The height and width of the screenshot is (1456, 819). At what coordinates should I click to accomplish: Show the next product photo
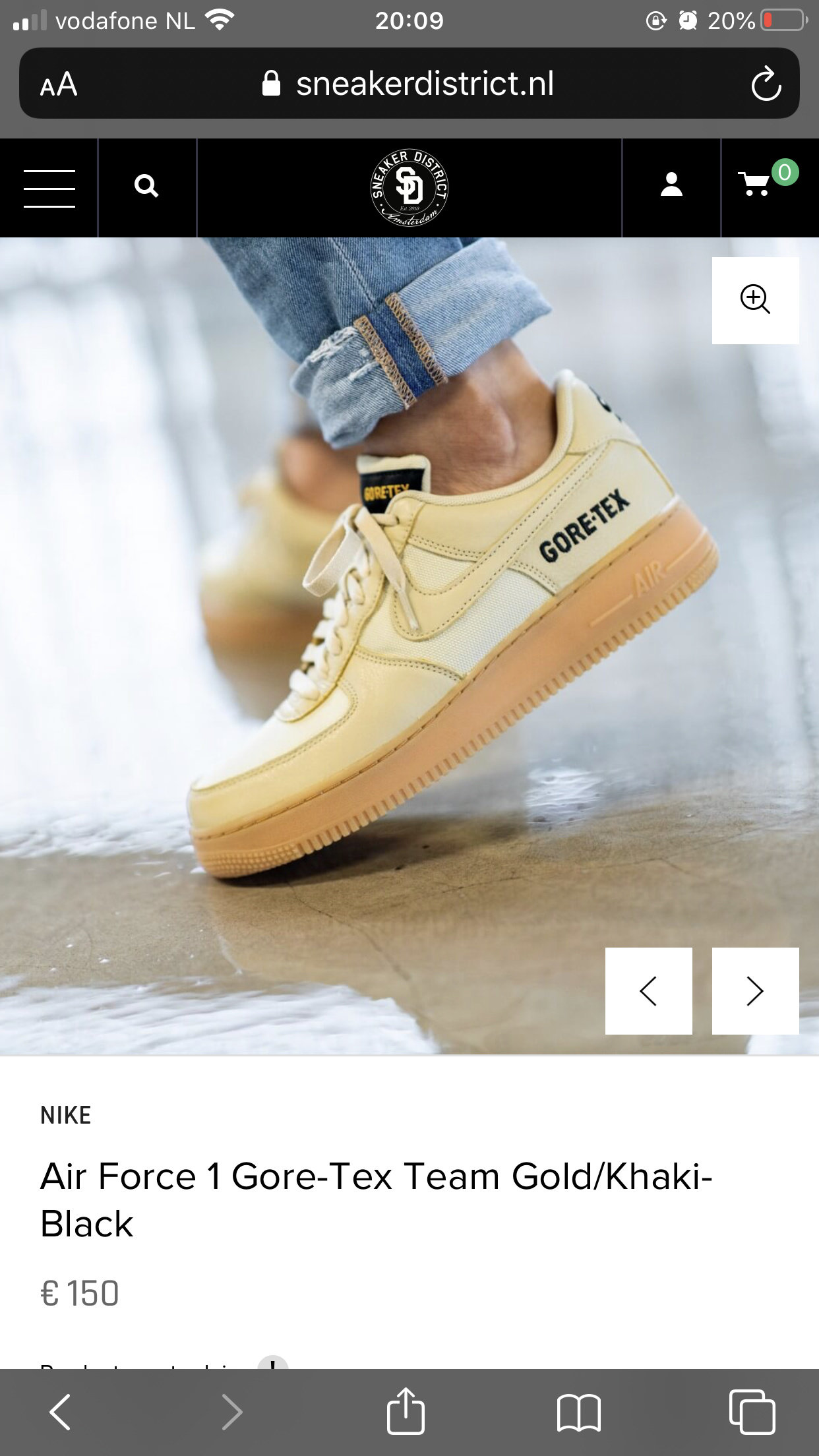point(755,990)
